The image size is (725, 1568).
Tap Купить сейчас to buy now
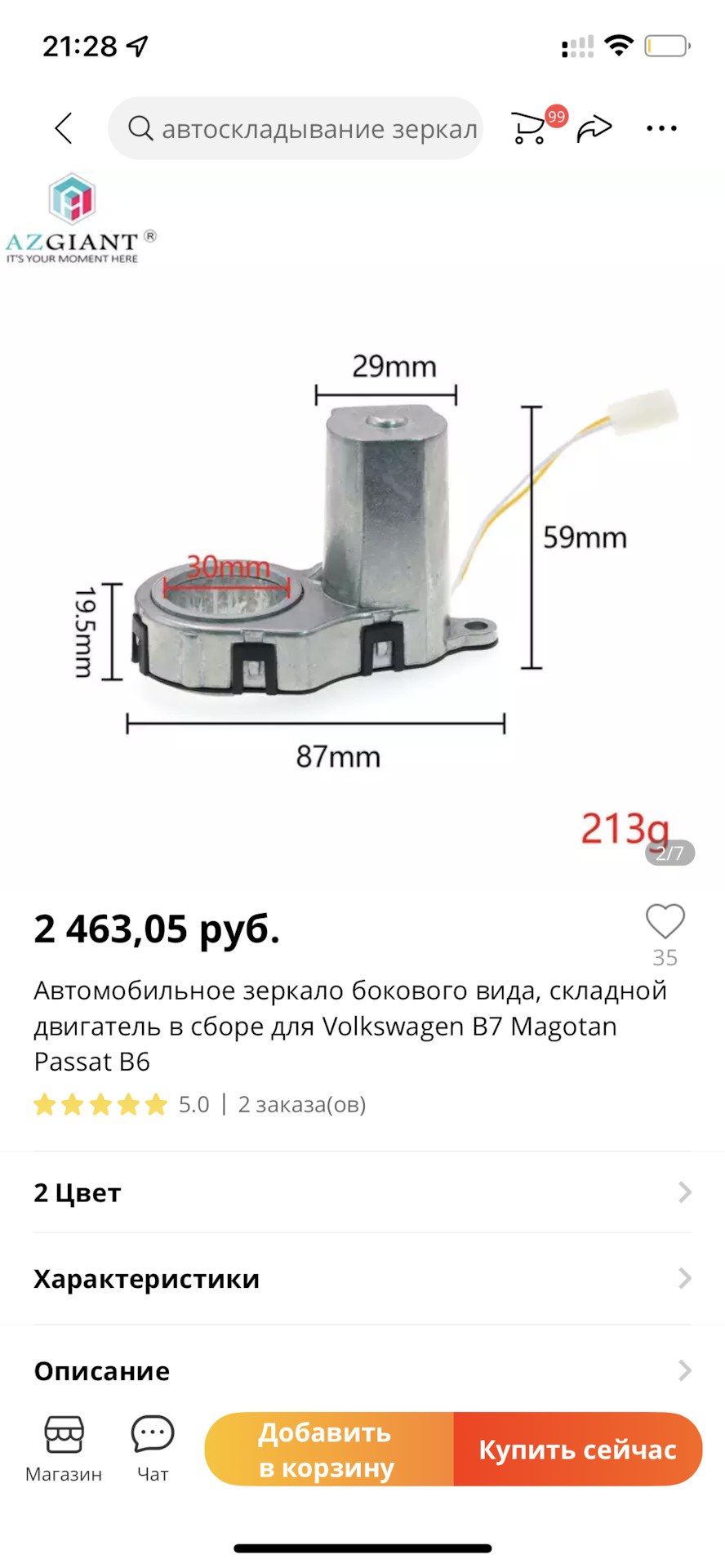point(577,1450)
